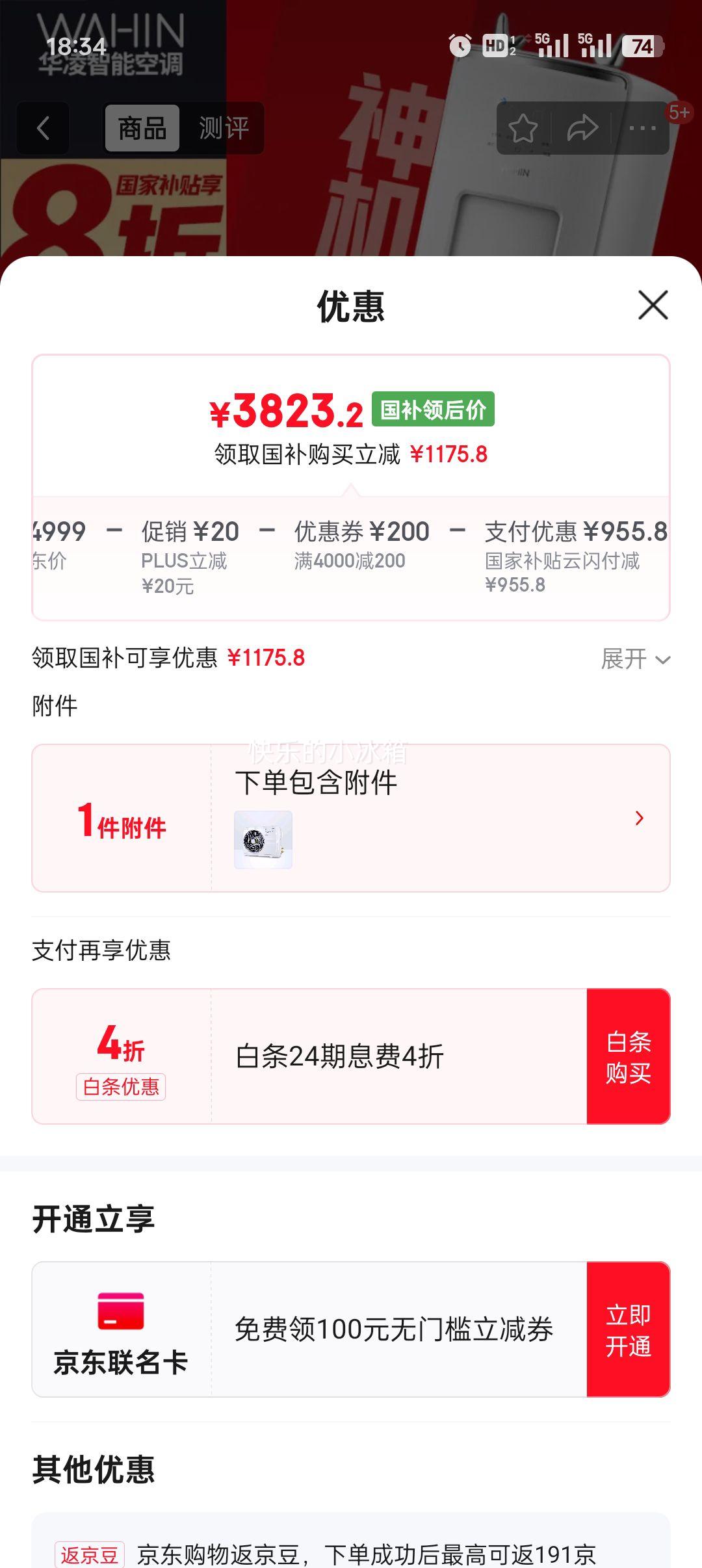Select the 商品 tab
Screen dimensions: 702x1568
coord(142,128)
